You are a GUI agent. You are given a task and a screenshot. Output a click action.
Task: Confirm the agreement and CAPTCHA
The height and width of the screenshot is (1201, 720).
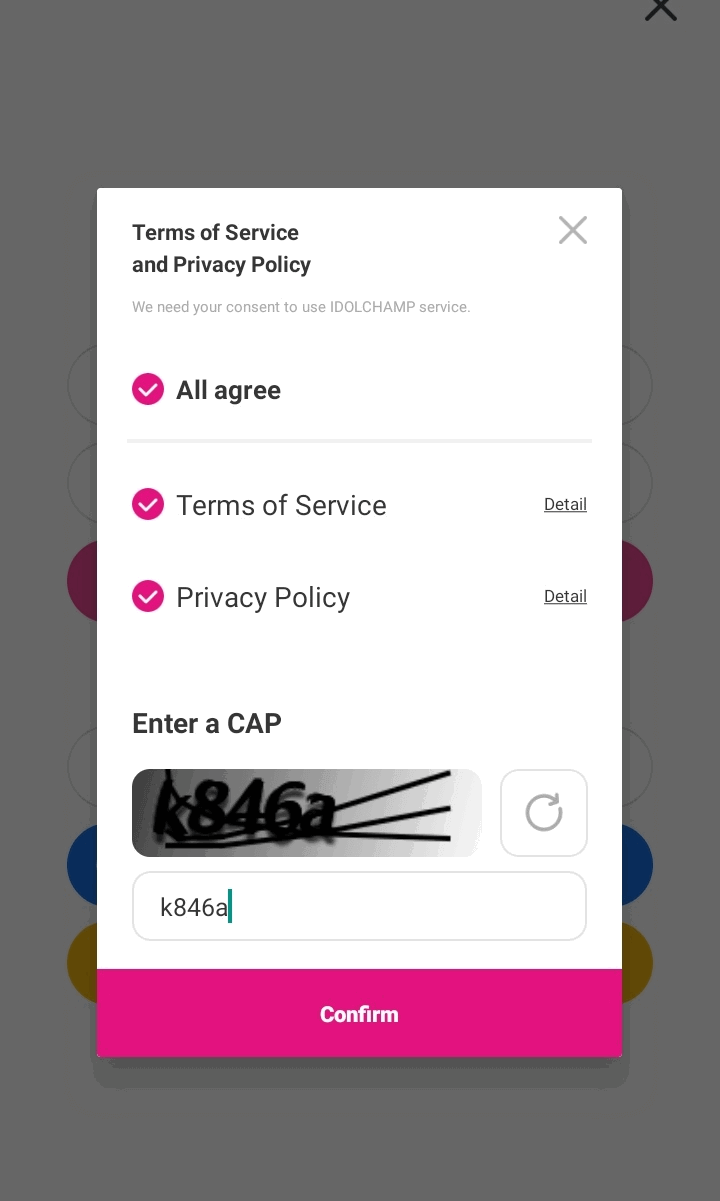point(359,1014)
